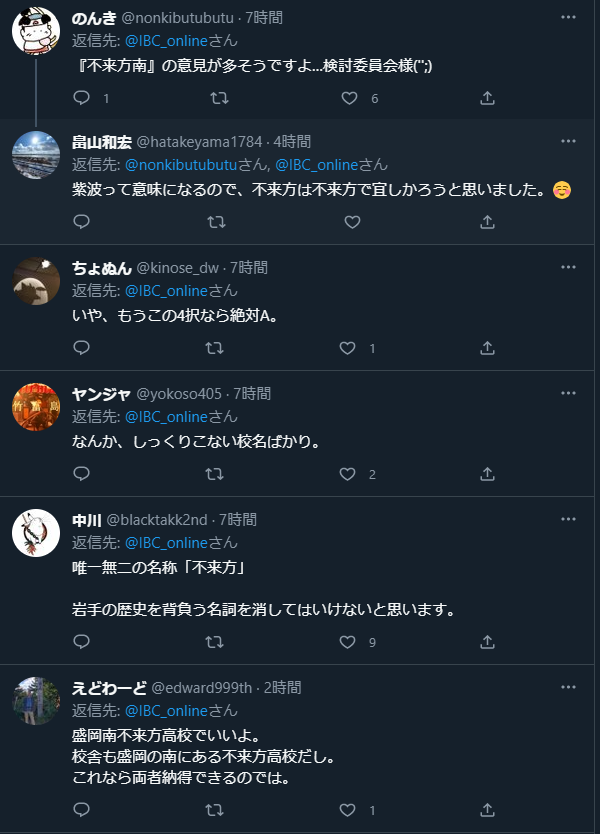Open @IBC_online link in えどわーど's reply
The width and height of the screenshot is (600, 834).
pyautogui.click(x=166, y=710)
